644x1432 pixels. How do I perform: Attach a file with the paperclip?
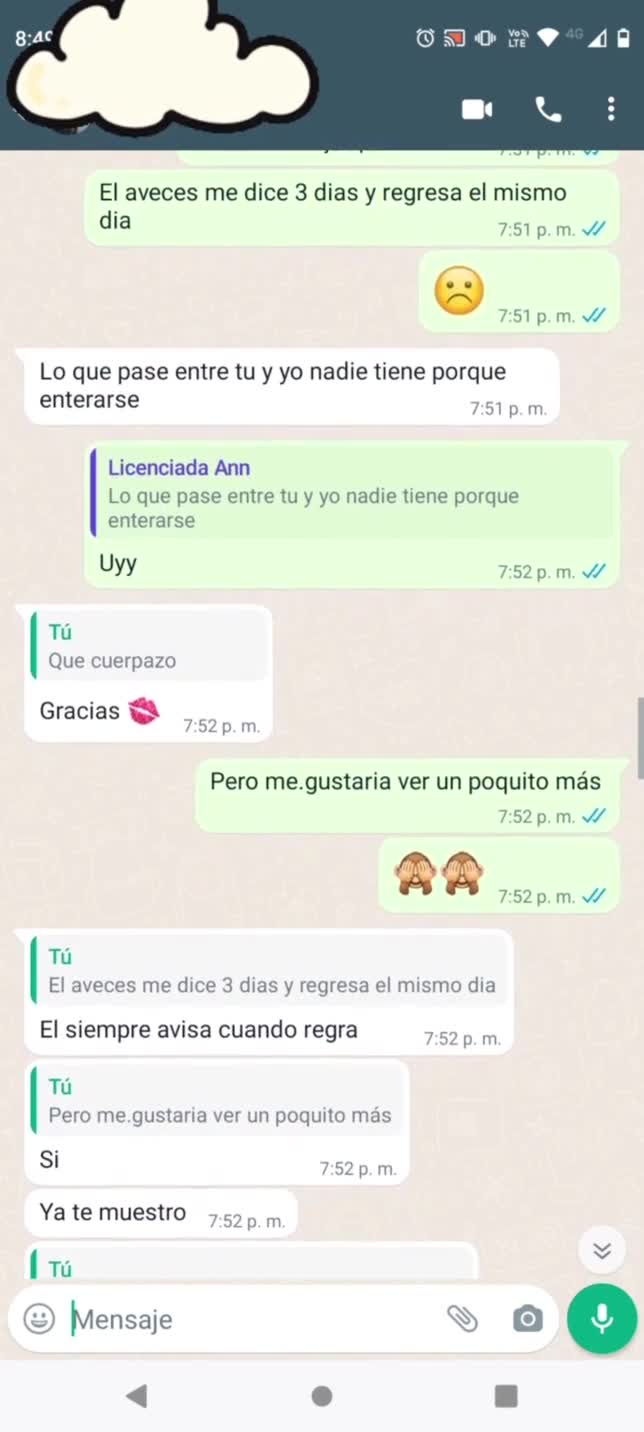tap(462, 1319)
